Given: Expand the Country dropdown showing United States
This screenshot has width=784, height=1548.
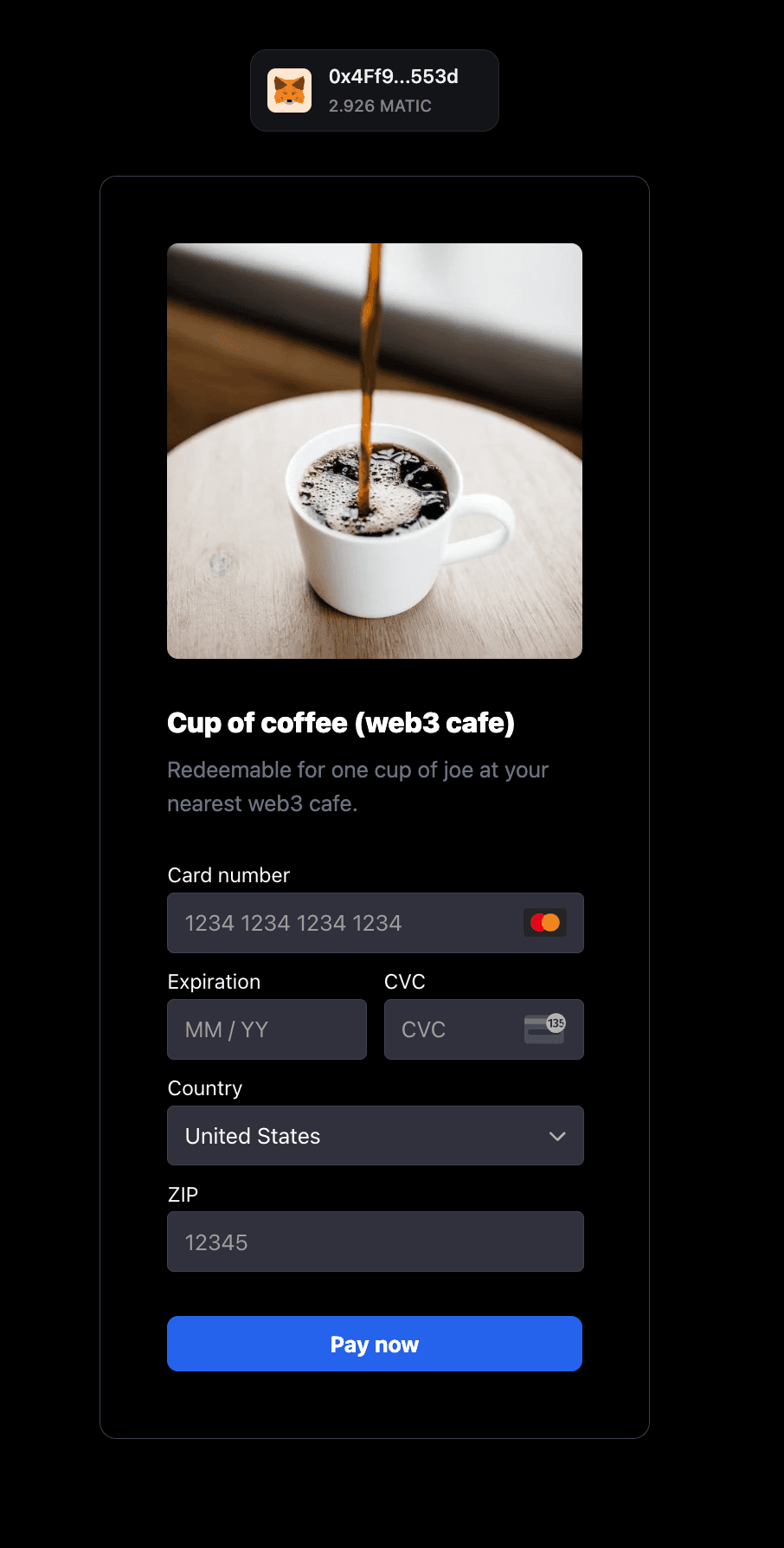Looking at the screenshot, I should click(x=375, y=1136).
